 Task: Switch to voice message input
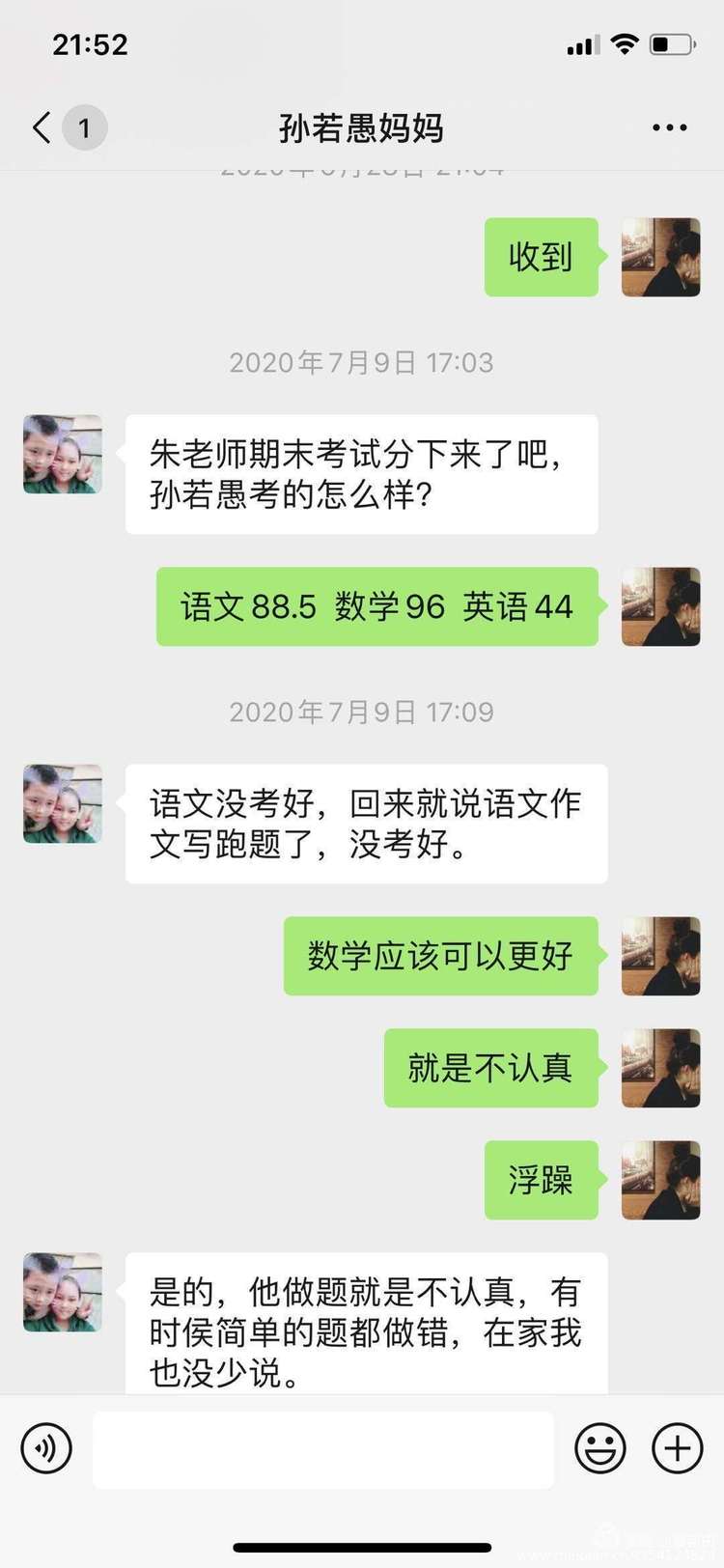pos(46,1448)
